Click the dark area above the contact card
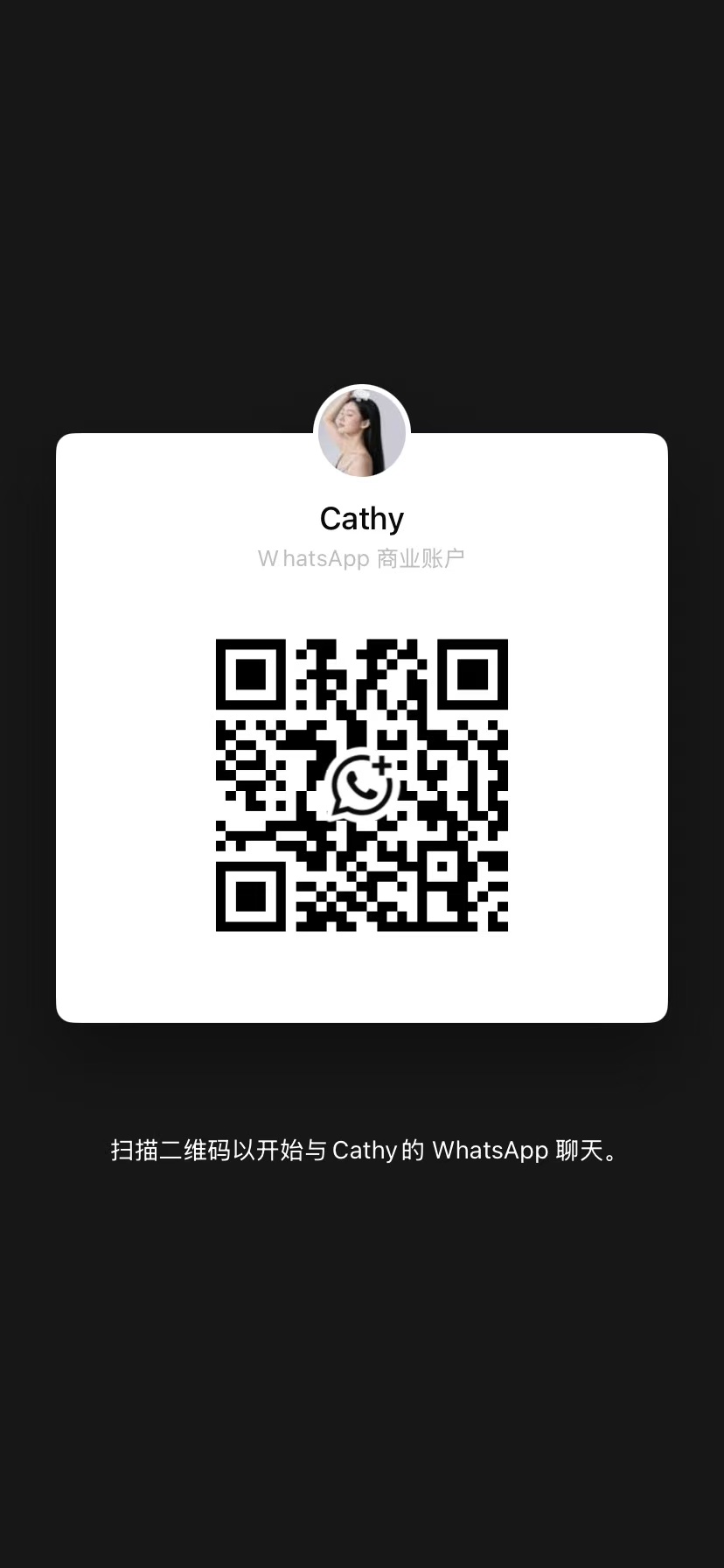 click(362, 219)
